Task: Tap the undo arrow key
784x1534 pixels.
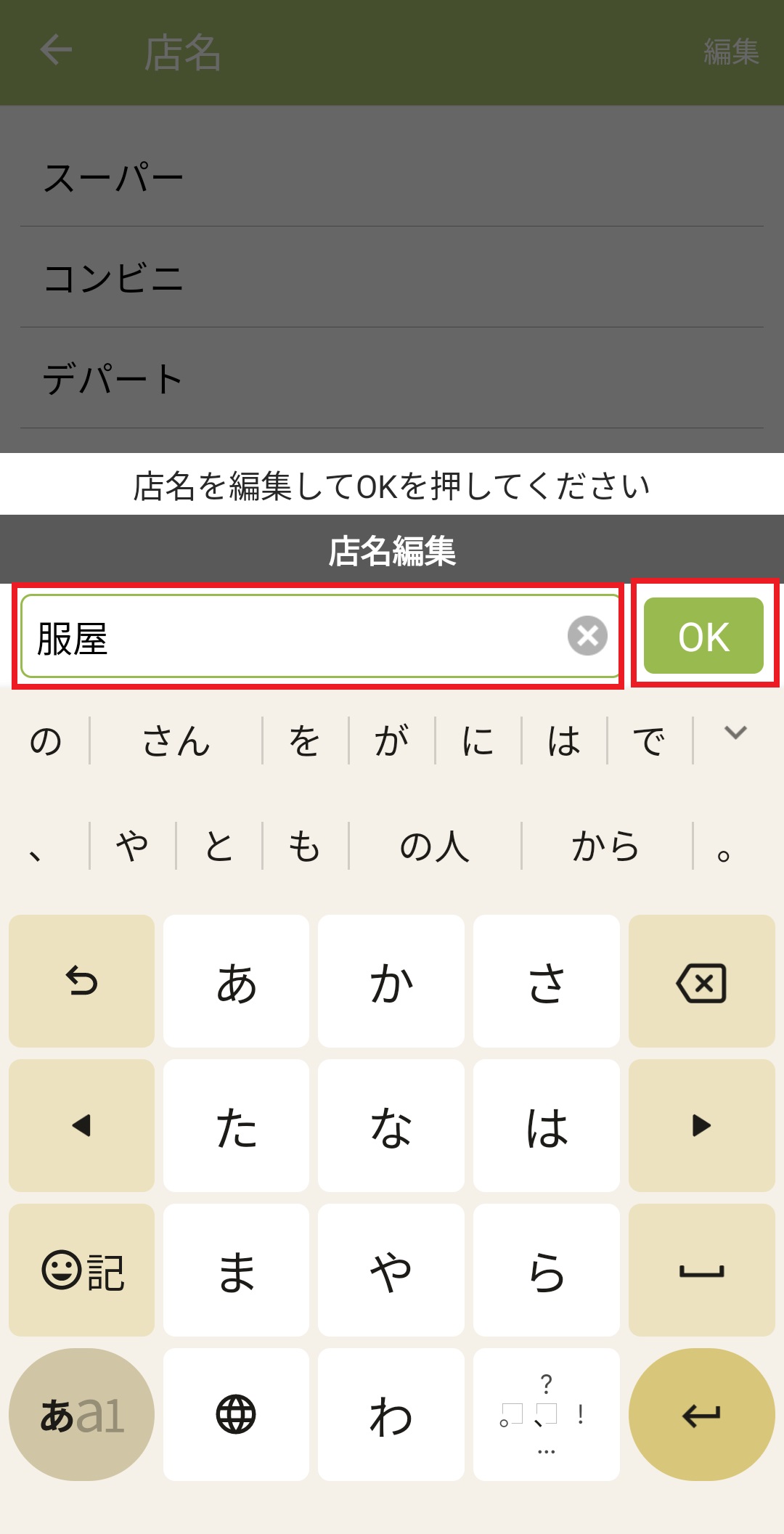Action: click(x=81, y=982)
